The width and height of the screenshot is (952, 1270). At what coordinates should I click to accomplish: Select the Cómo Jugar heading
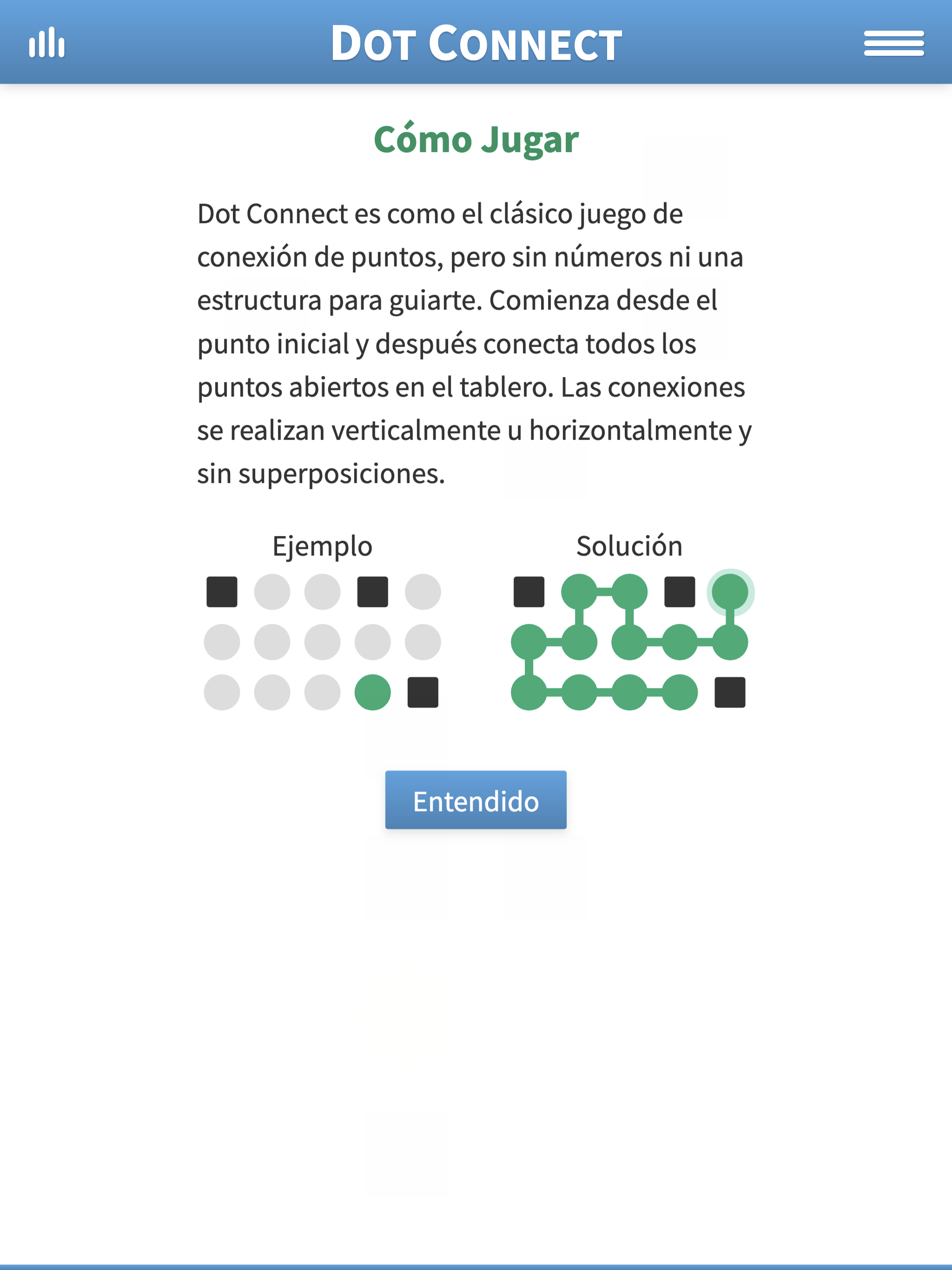pos(476,139)
